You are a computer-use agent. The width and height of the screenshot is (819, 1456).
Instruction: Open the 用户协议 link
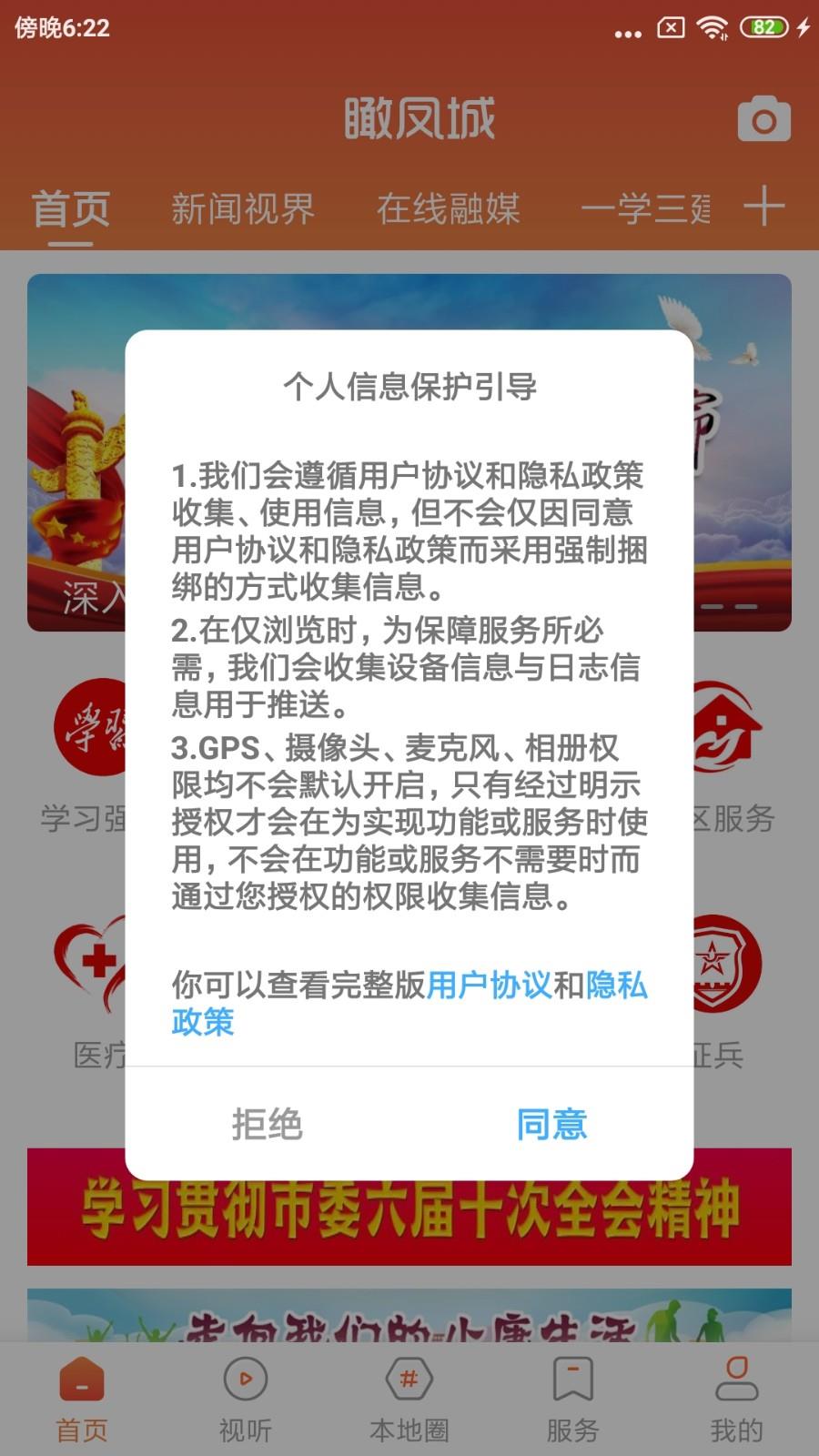[489, 985]
